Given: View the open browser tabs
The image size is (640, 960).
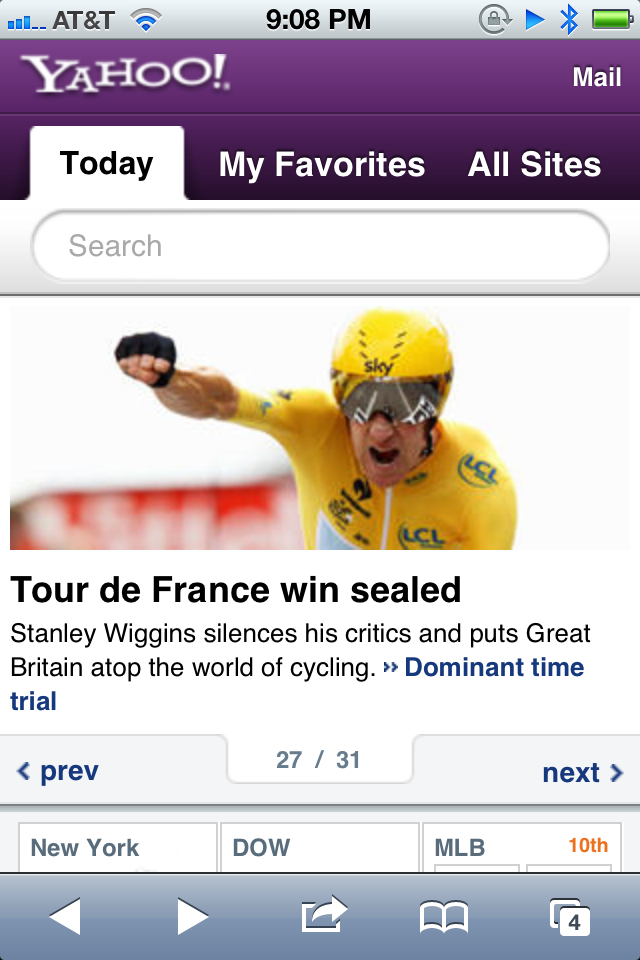Looking at the screenshot, I should [x=570, y=916].
